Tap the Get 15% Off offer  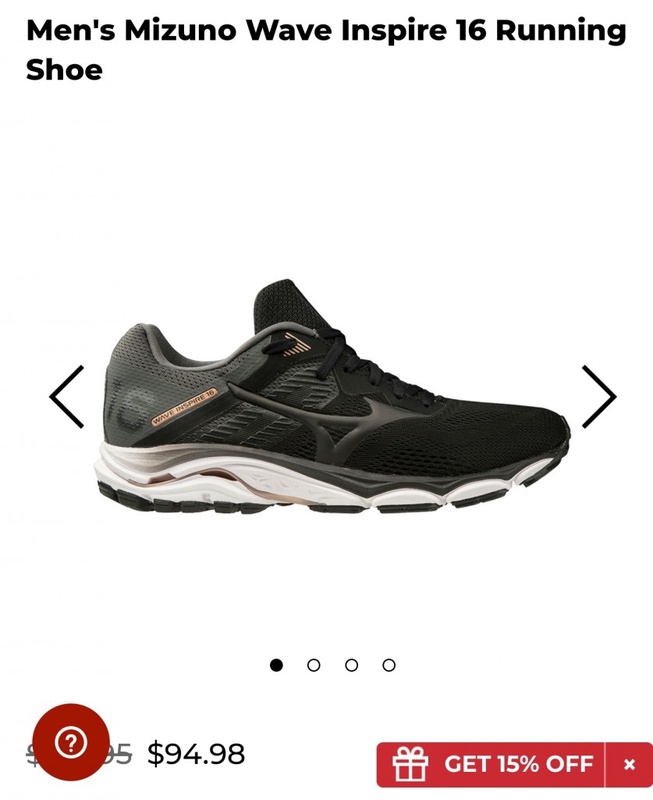tap(492, 764)
